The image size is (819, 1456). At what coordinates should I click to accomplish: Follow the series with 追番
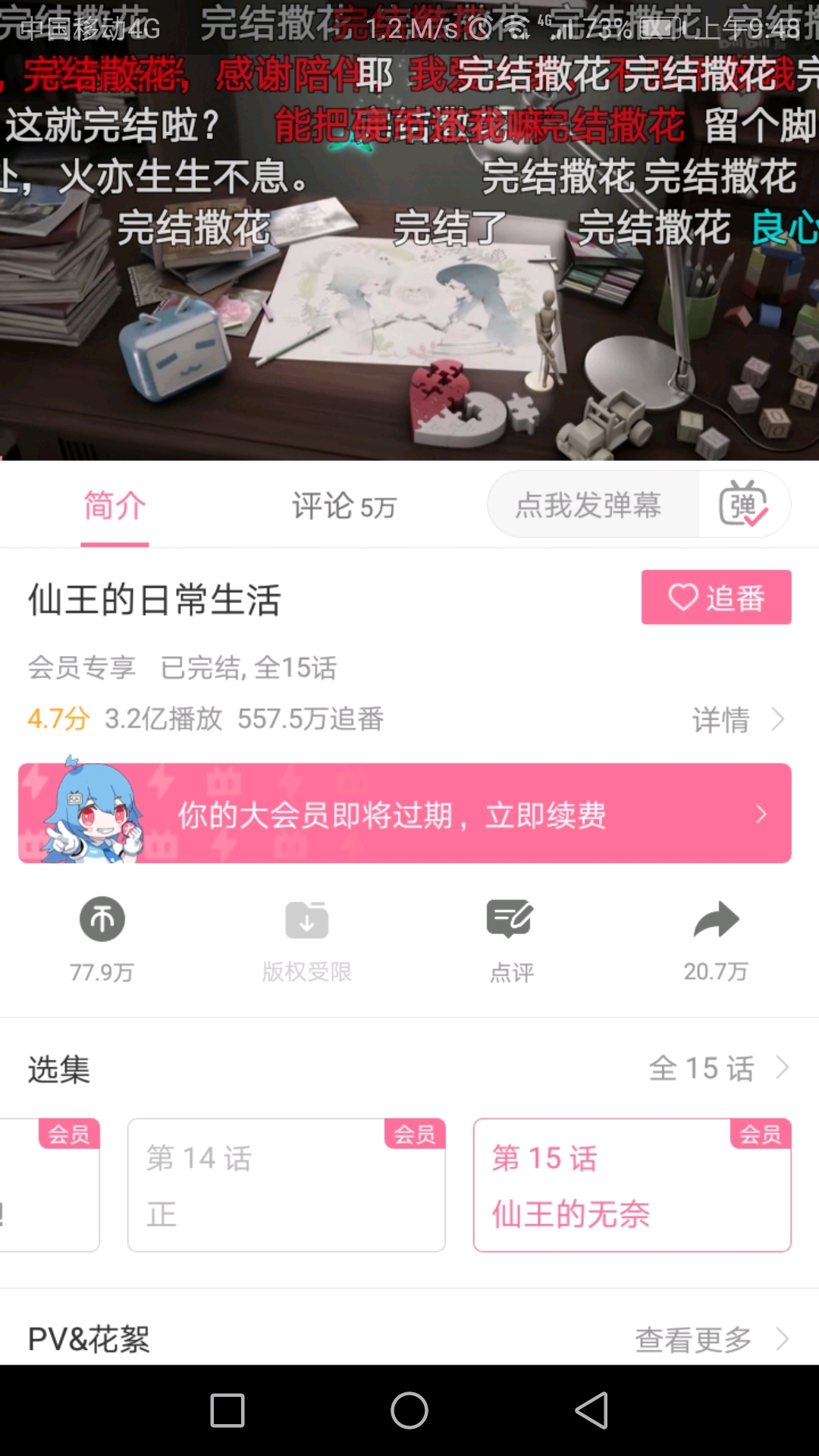tap(716, 598)
